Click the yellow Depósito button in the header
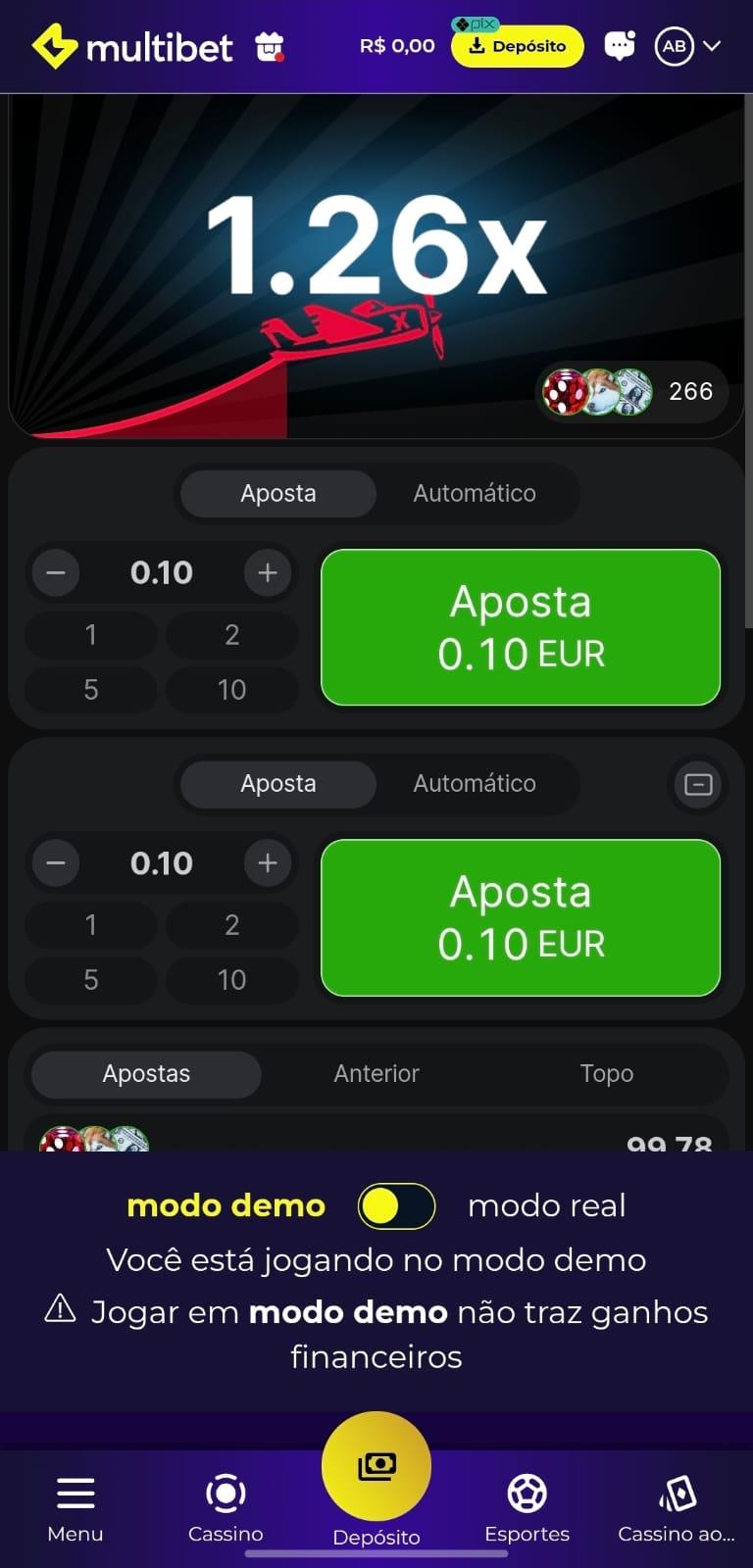This screenshot has width=753, height=1568. 518,45
